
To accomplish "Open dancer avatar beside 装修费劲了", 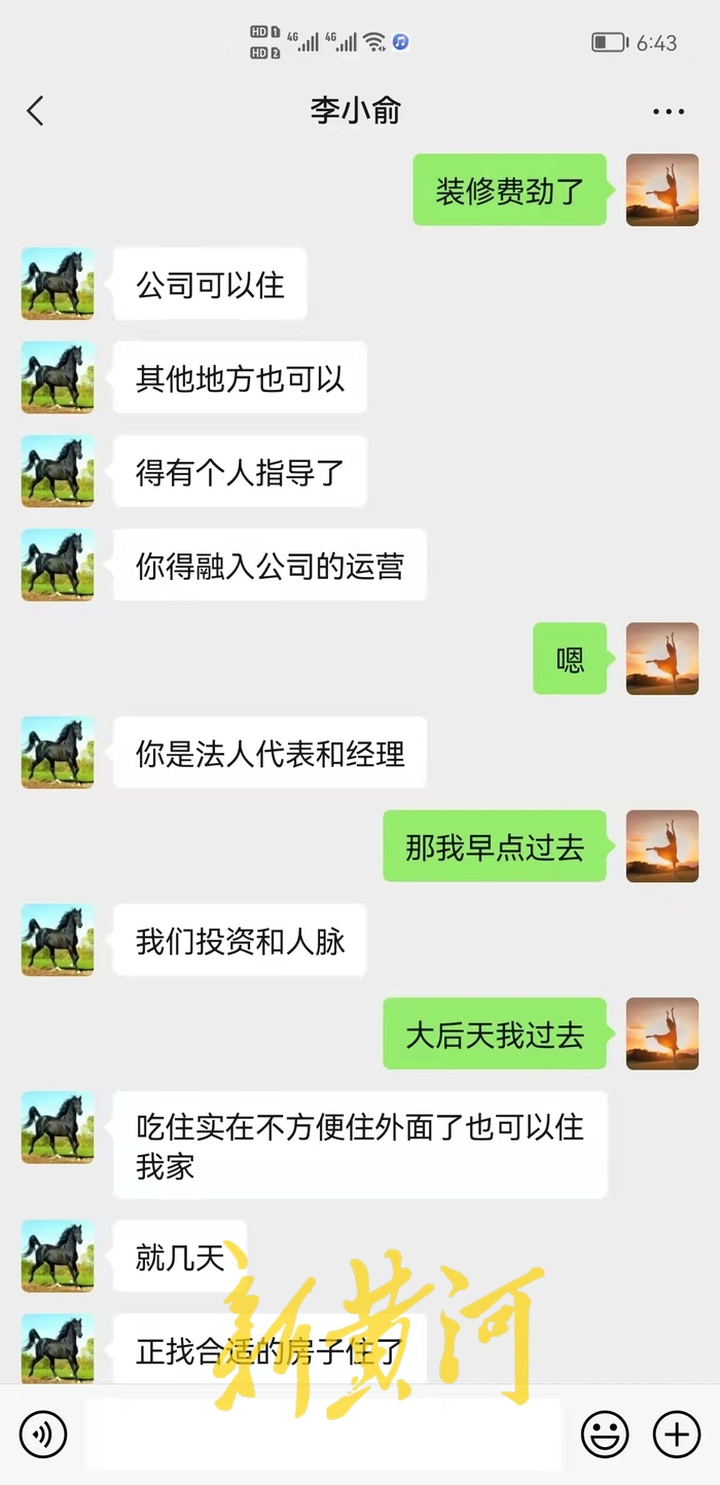I will coord(662,190).
